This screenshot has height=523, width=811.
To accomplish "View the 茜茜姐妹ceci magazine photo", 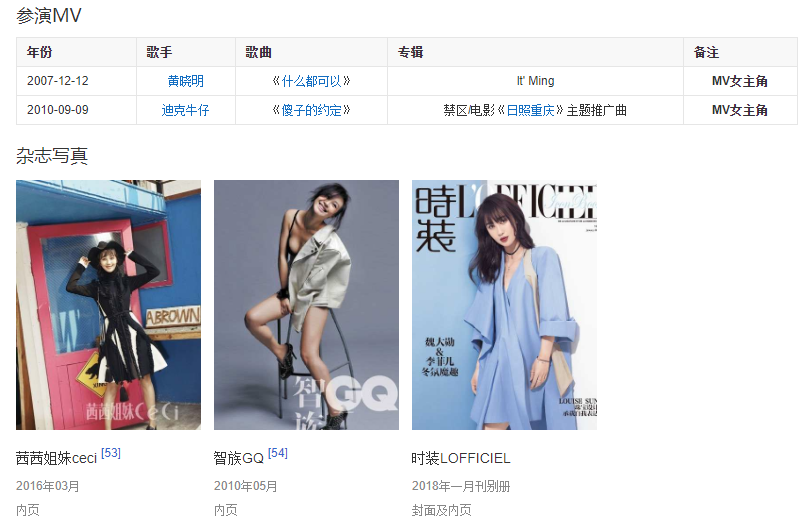I will tap(108, 305).
